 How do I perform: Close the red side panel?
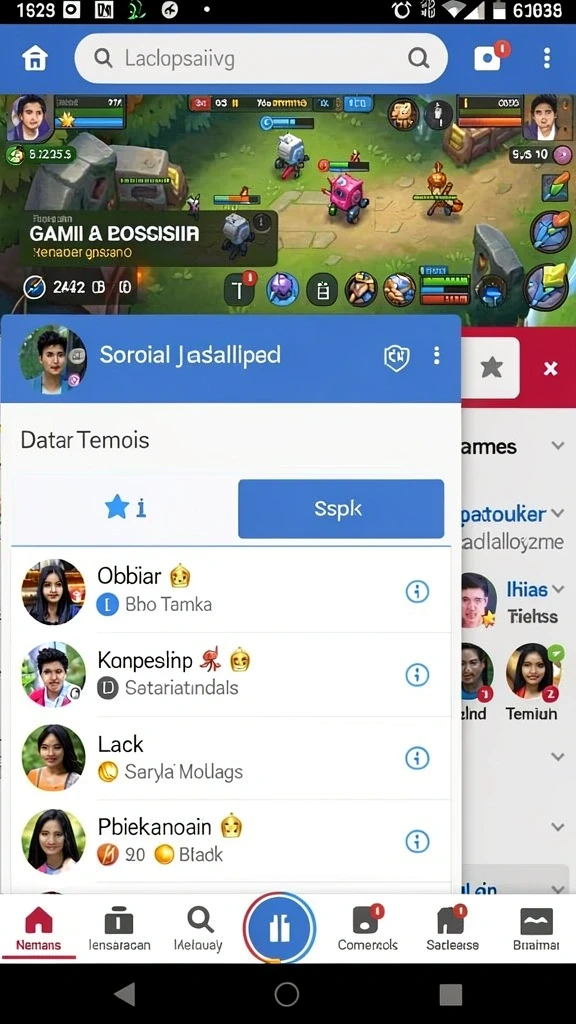(x=551, y=369)
